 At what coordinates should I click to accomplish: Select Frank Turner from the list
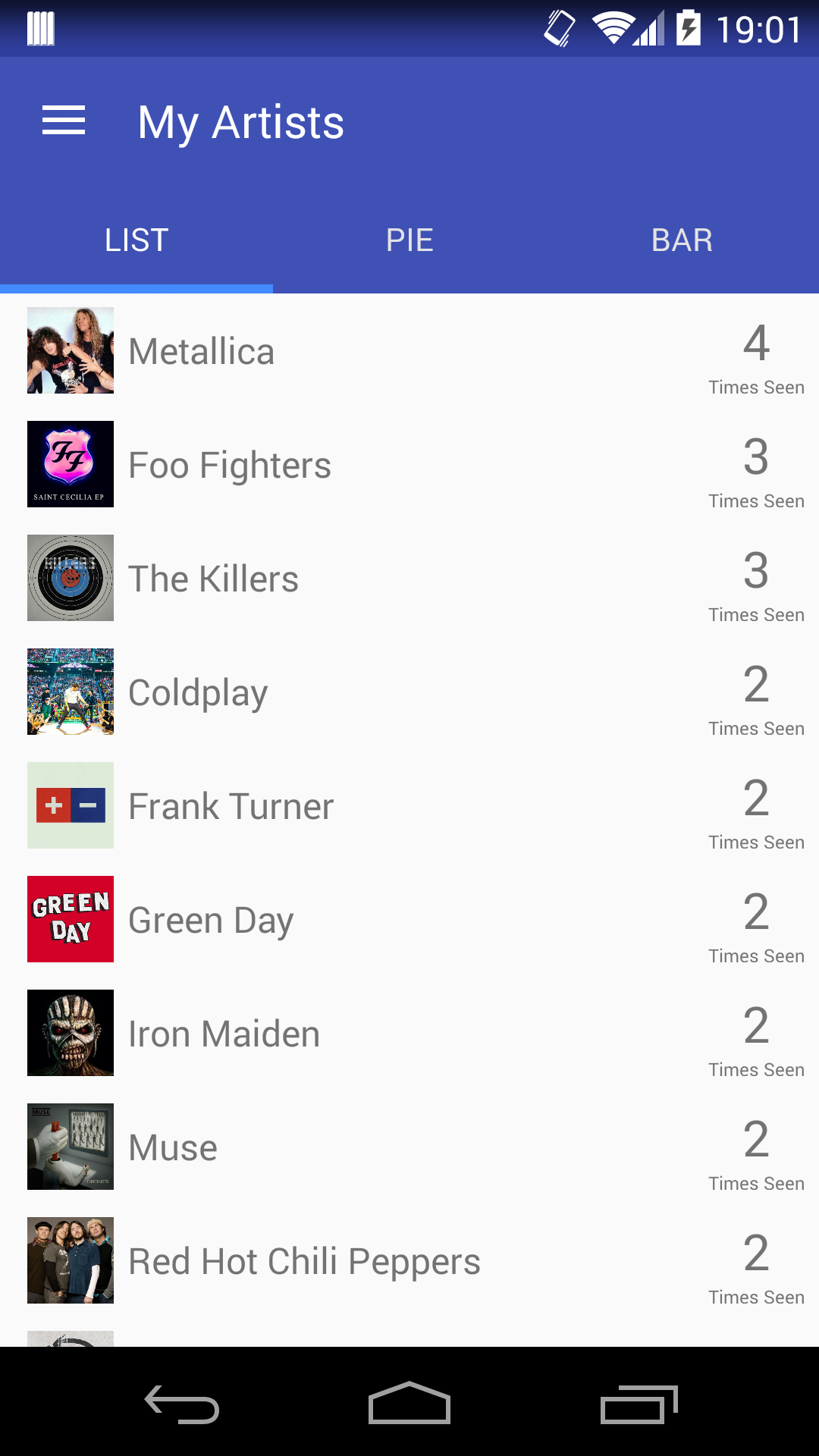409,805
